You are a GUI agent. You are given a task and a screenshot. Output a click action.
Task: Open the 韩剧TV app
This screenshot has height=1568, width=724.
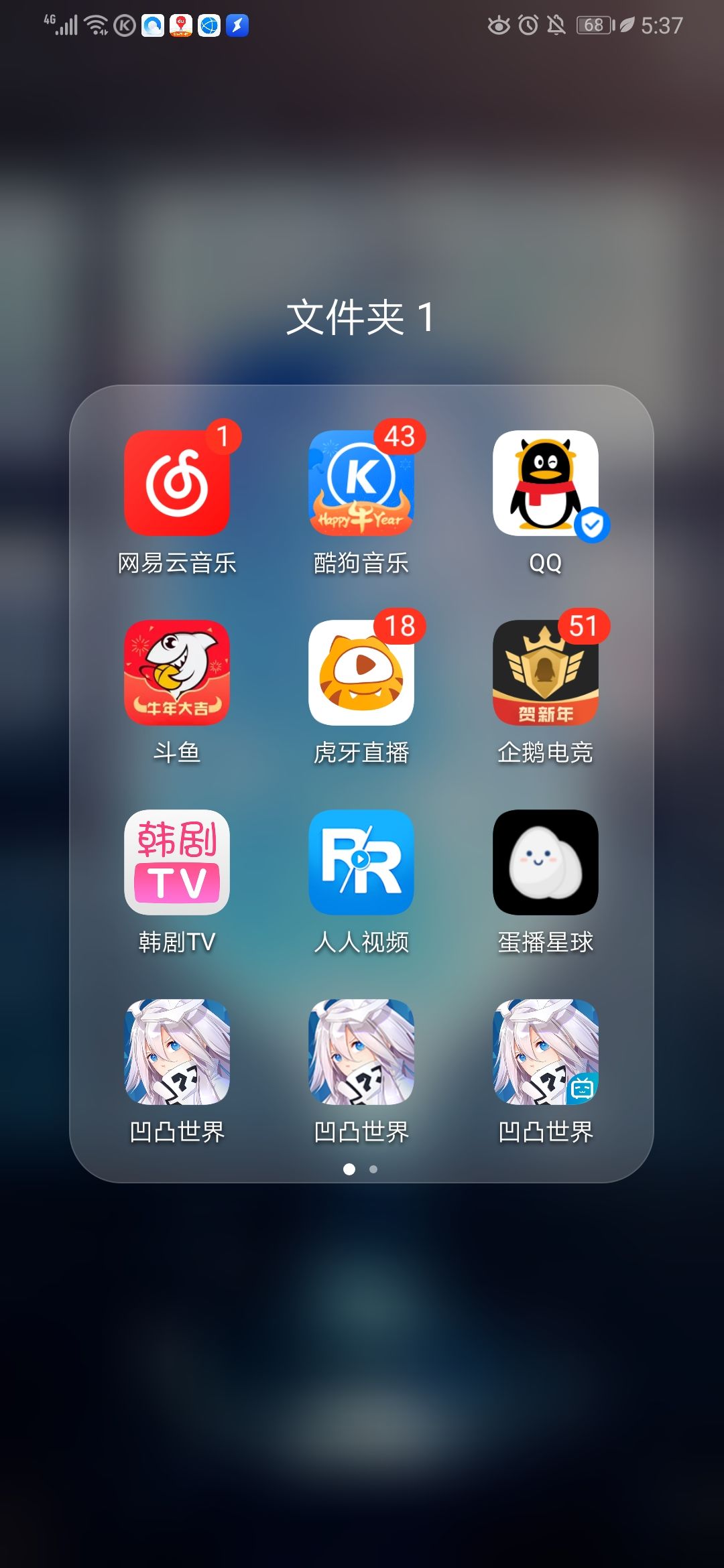coord(176,864)
